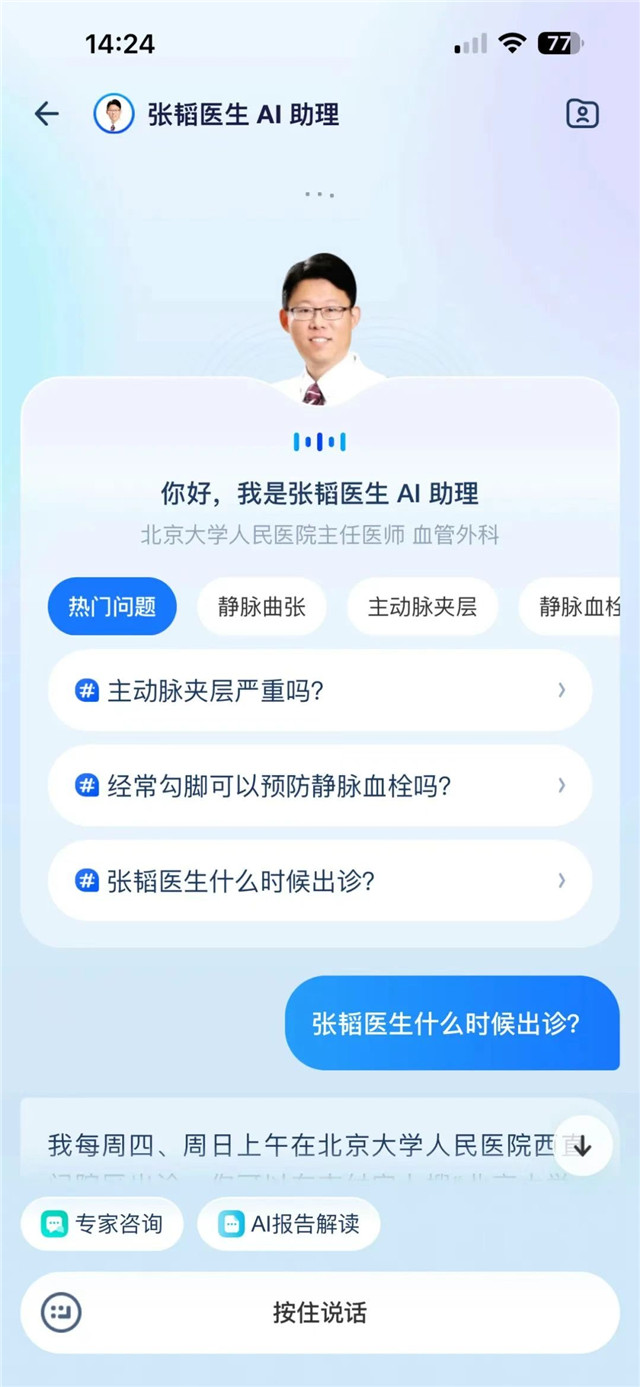Jump to the latest message with the down arrow

[x=583, y=1146]
